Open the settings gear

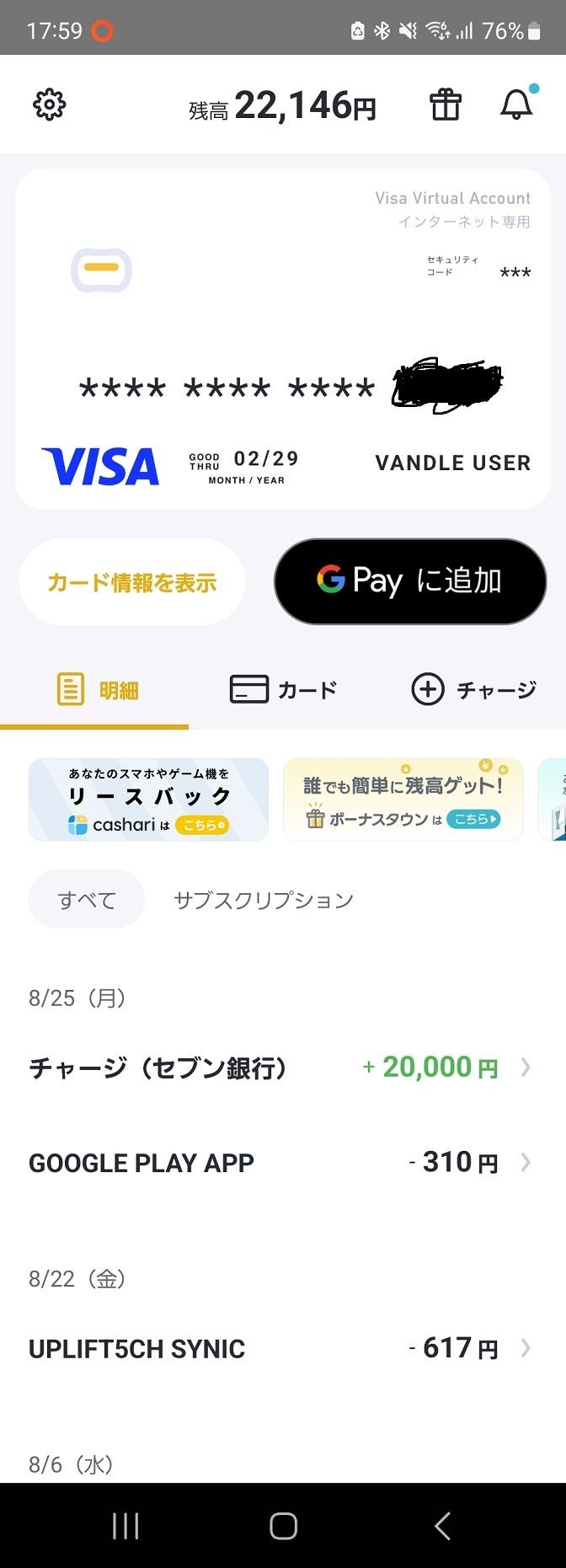click(49, 104)
